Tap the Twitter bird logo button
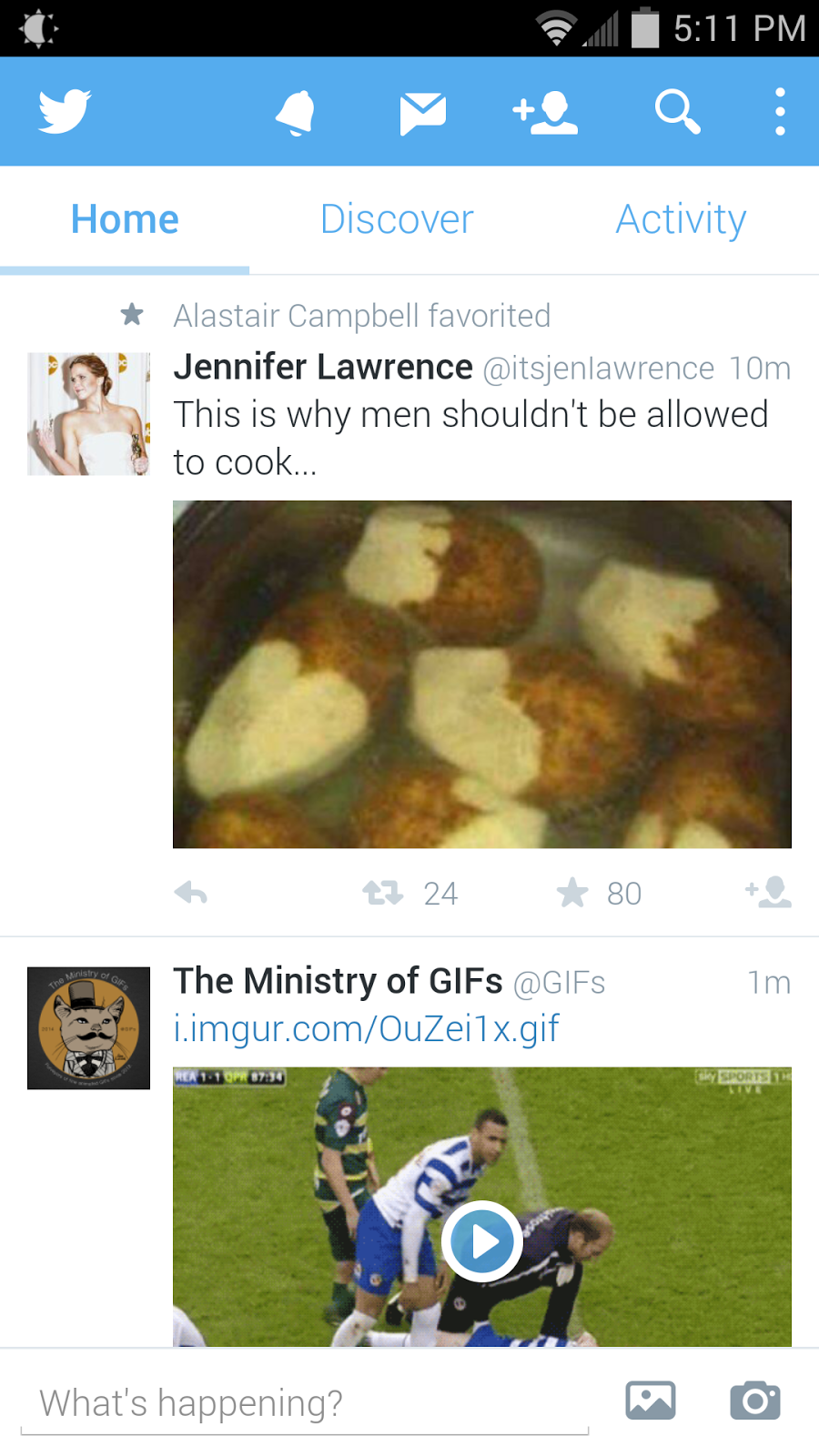This screenshot has width=819, height=1456. click(65, 111)
